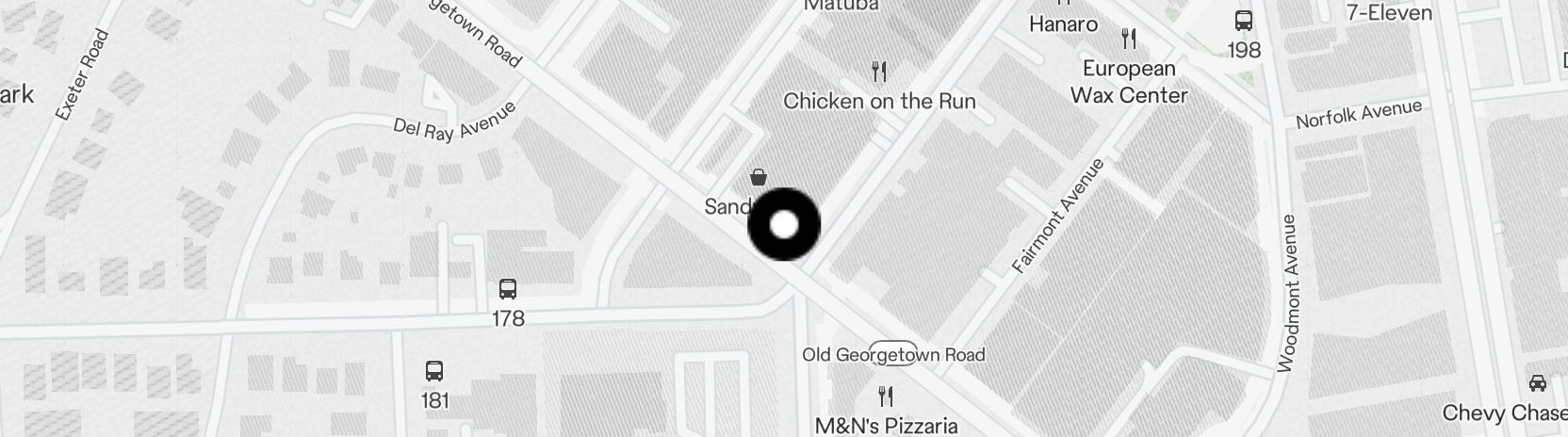Tap the Chevy Chase car marker
The image size is (1568, 437).
coord(1537,384)
